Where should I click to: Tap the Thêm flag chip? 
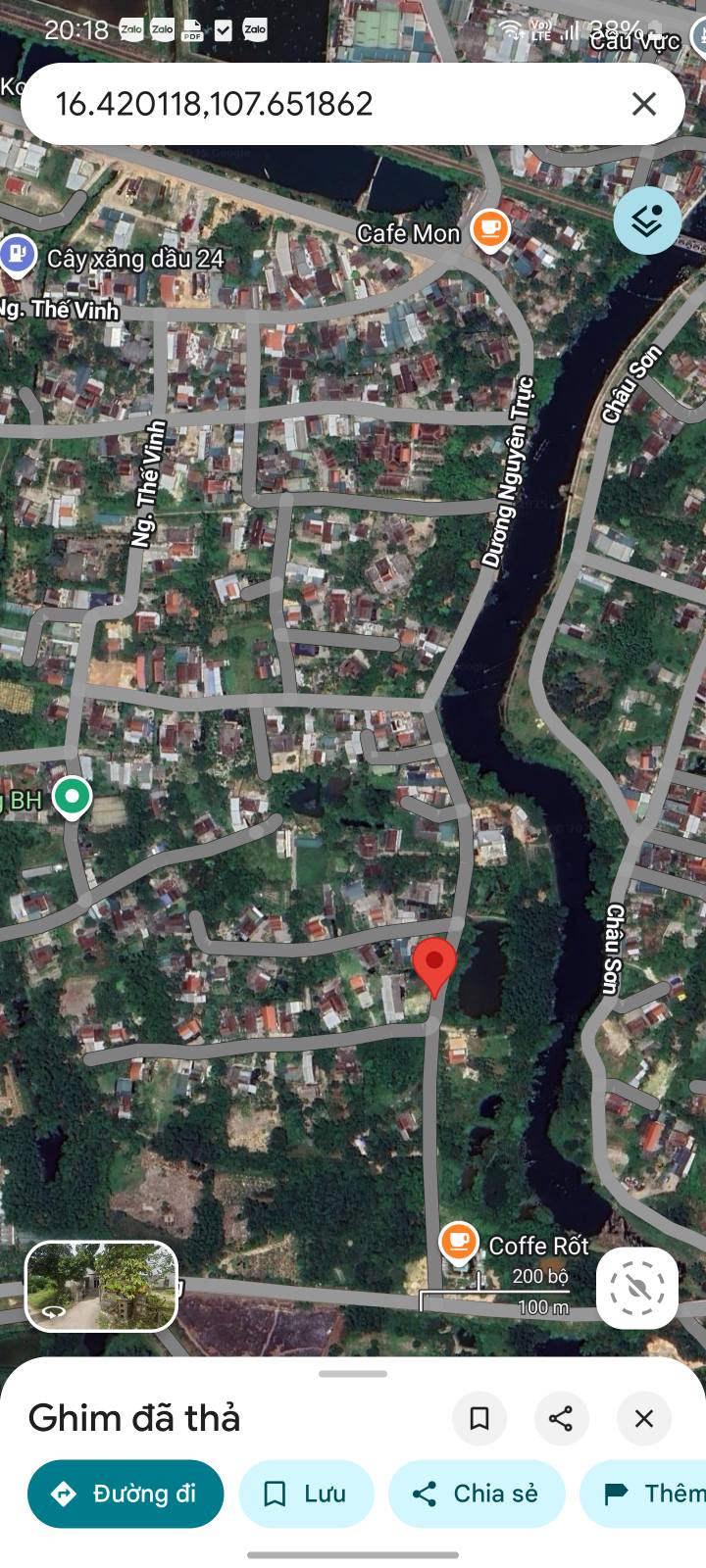pos(647,1494)
